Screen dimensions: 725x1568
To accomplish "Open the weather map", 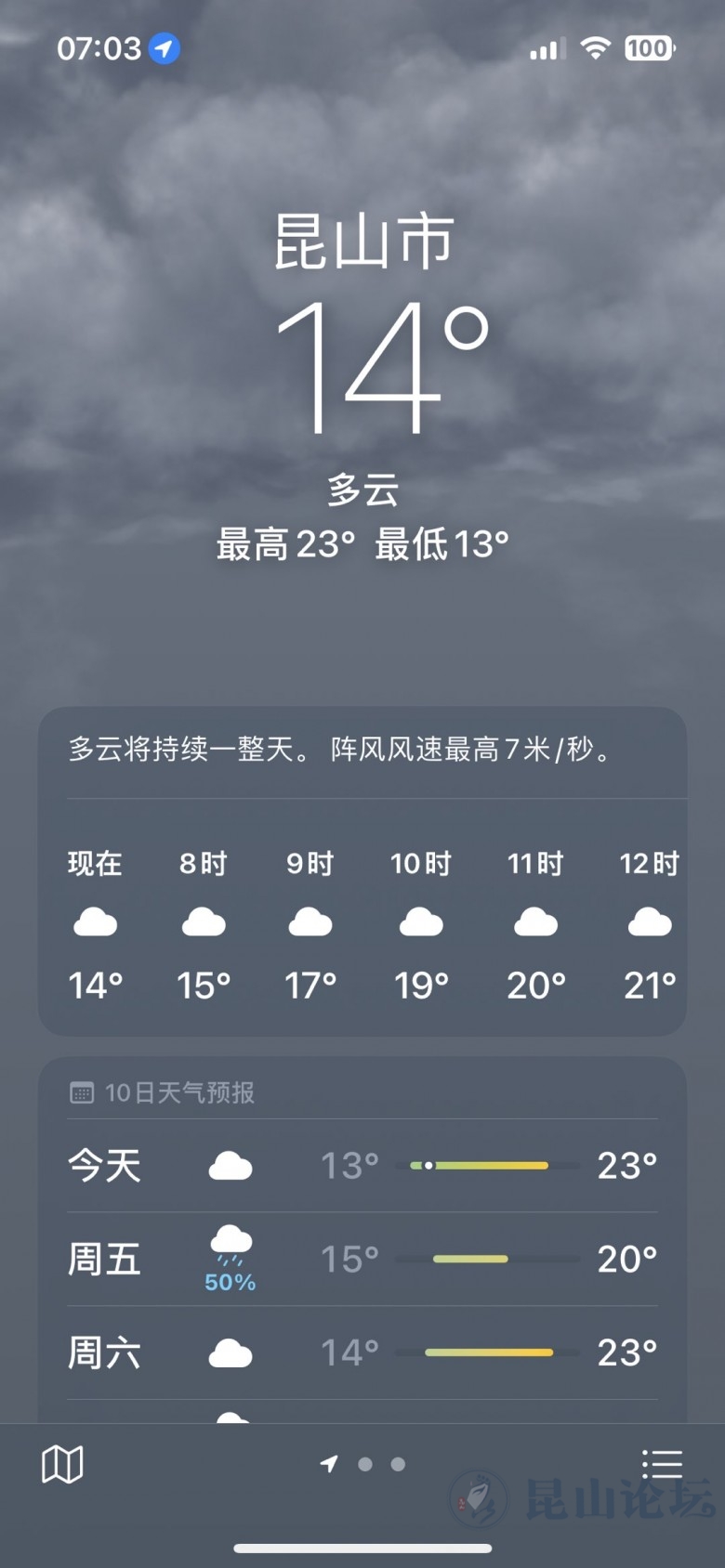I will 62,1464.
